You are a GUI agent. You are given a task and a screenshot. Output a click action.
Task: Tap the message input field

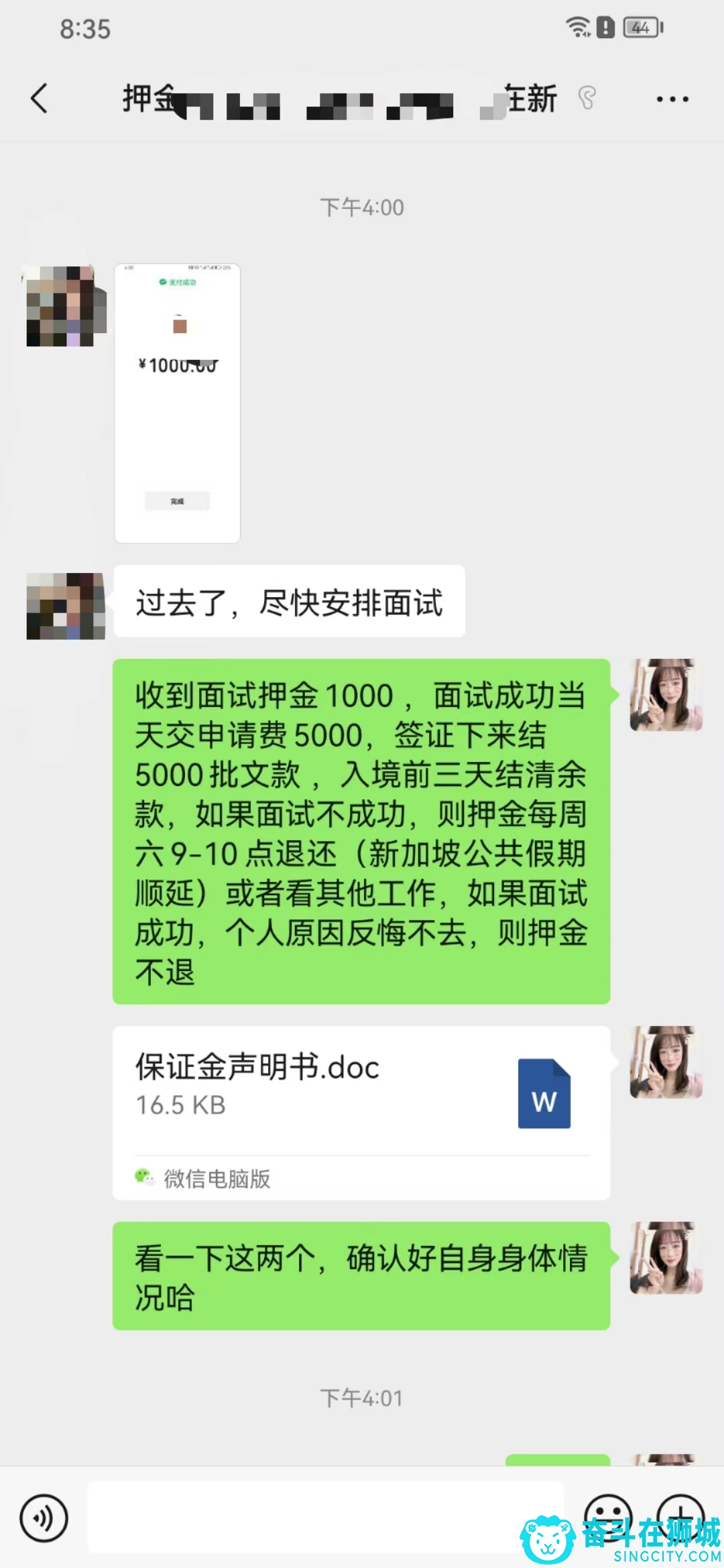pyautogui.click(x=325, y=1517)
